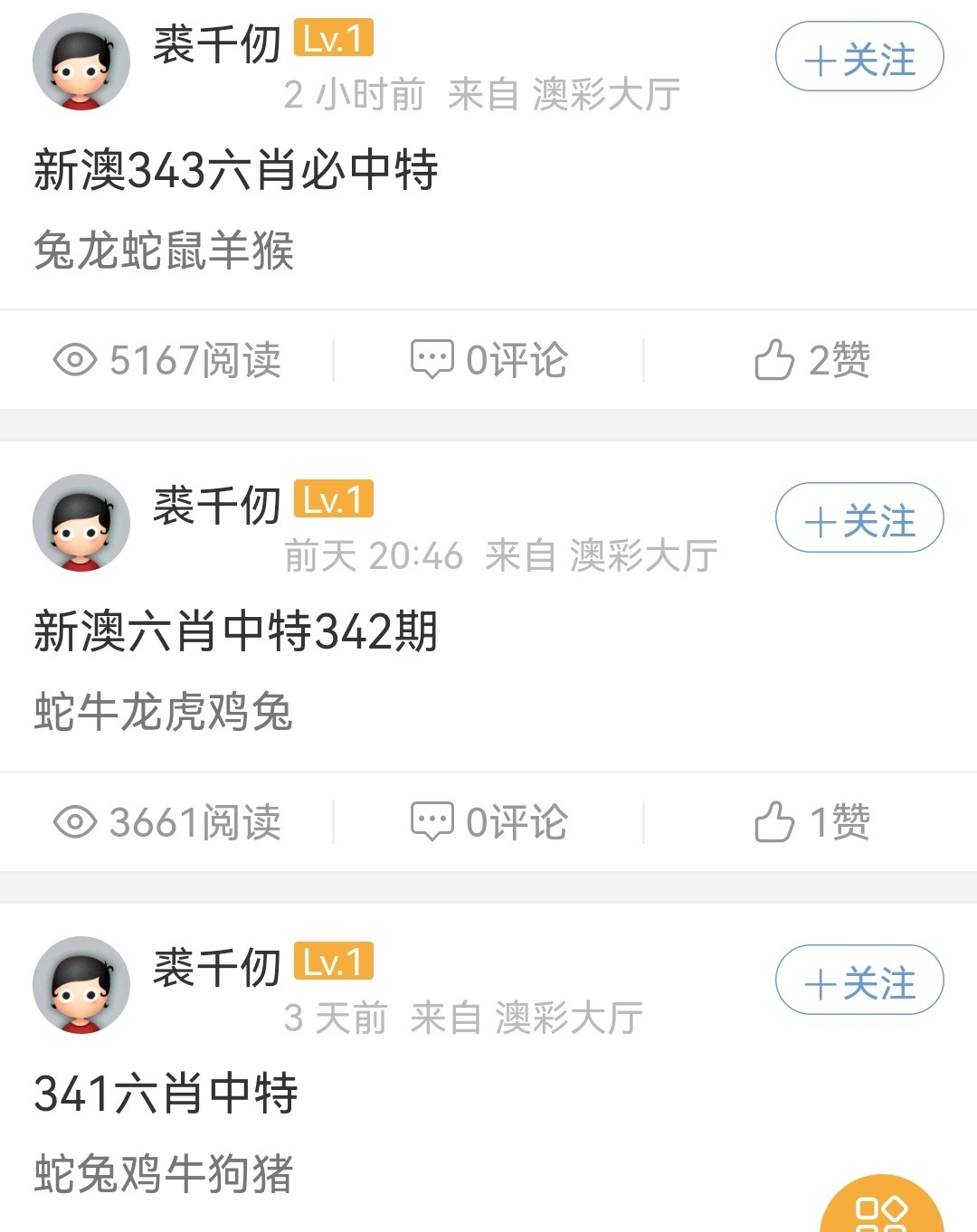View the avatar profile on the 343 post
This screenshot has width=977, height=1232.
[81, 62]
